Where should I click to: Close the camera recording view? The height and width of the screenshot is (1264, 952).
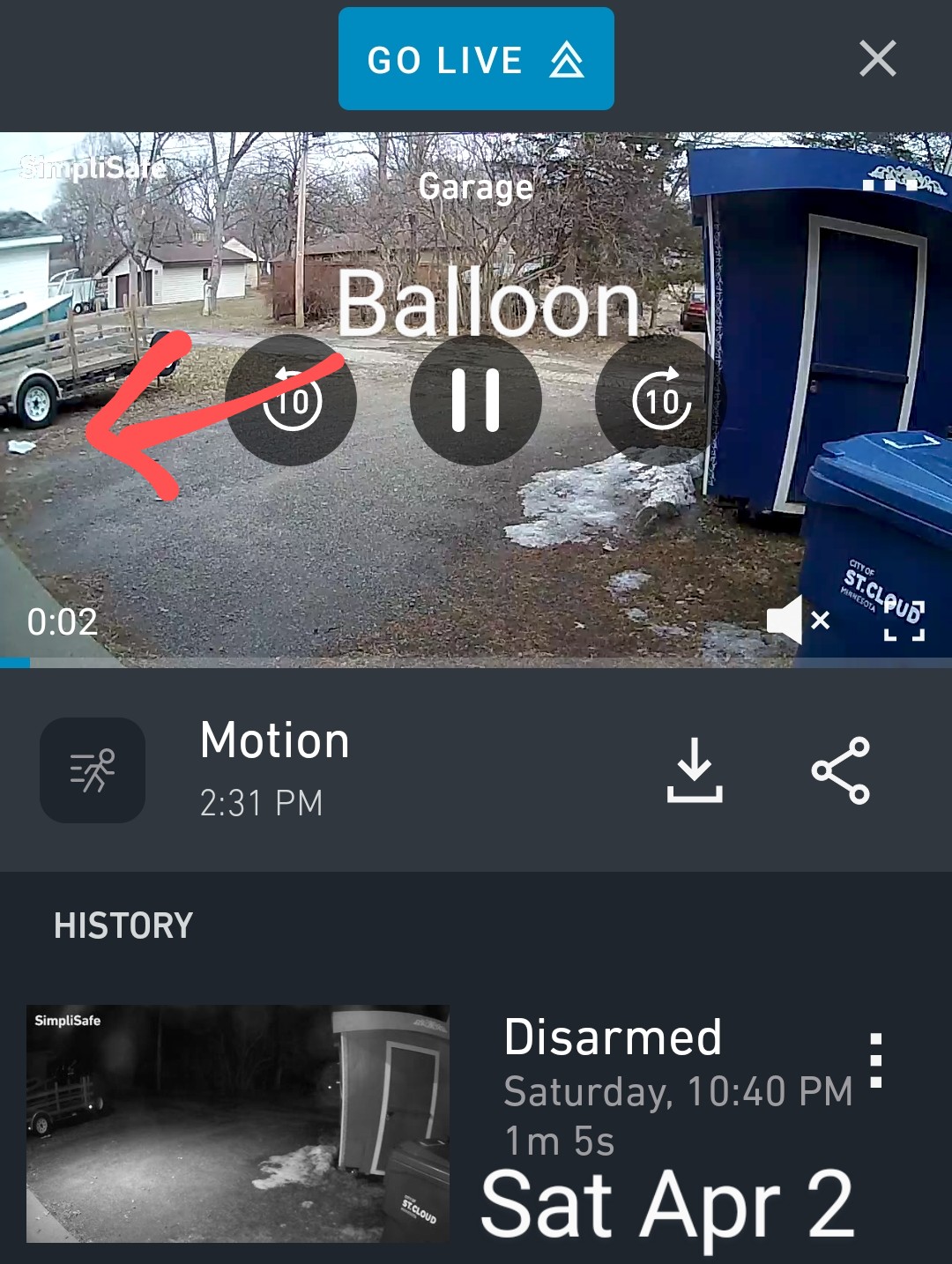(877, 59)
